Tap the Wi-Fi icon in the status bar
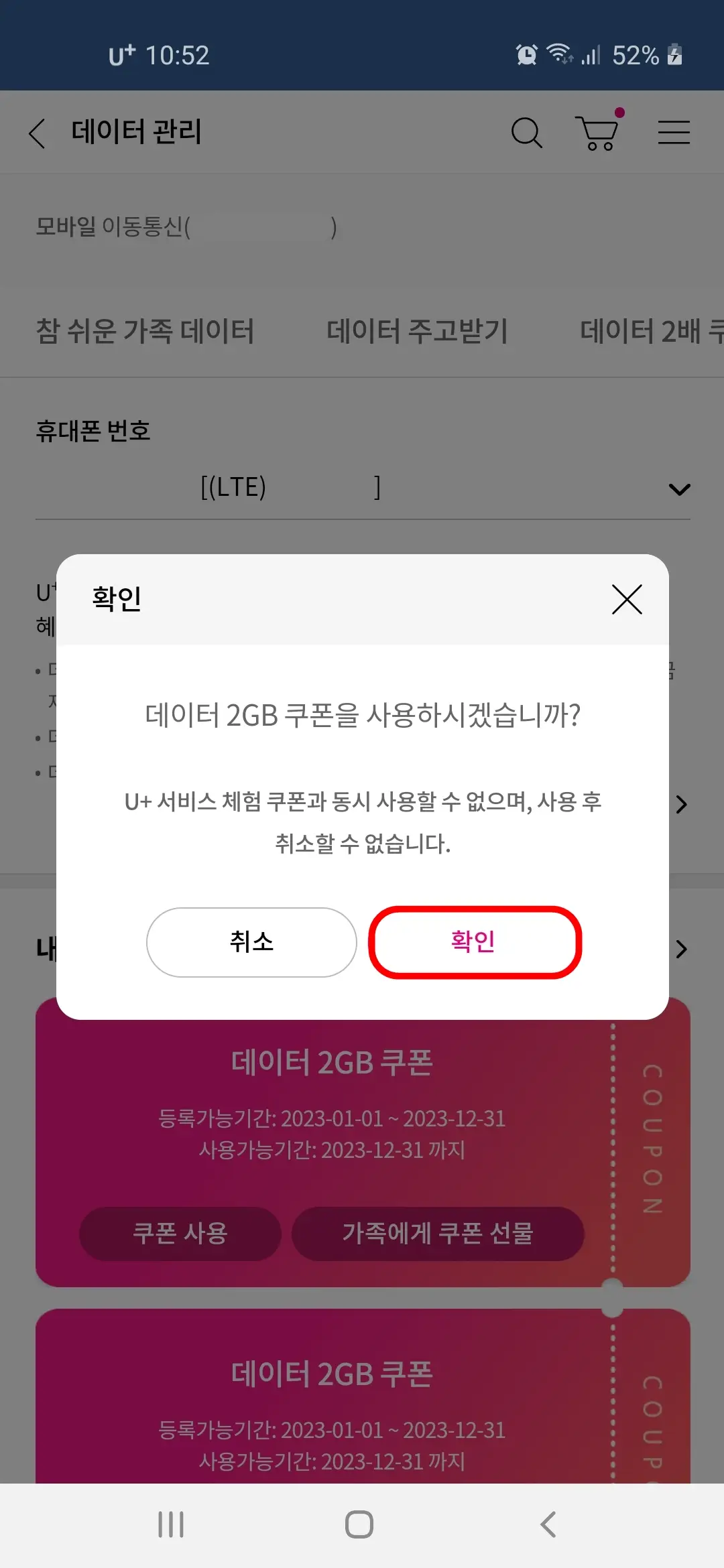The width and height of the screenshot is (724, 1568). (560, 56)
